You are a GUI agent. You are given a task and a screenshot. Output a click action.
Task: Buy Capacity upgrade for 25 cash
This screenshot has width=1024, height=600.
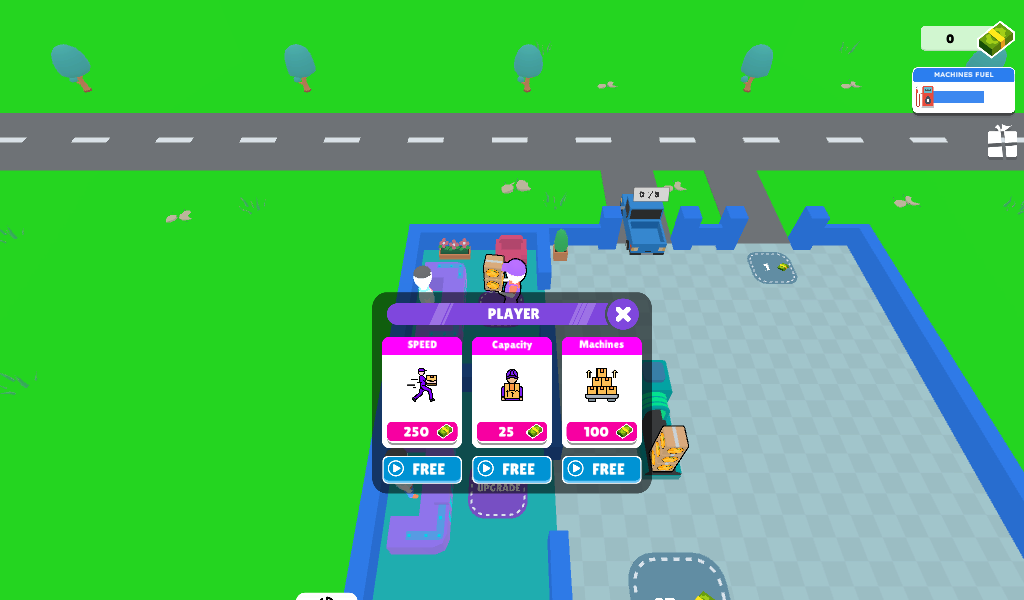[x=512, y=432]
